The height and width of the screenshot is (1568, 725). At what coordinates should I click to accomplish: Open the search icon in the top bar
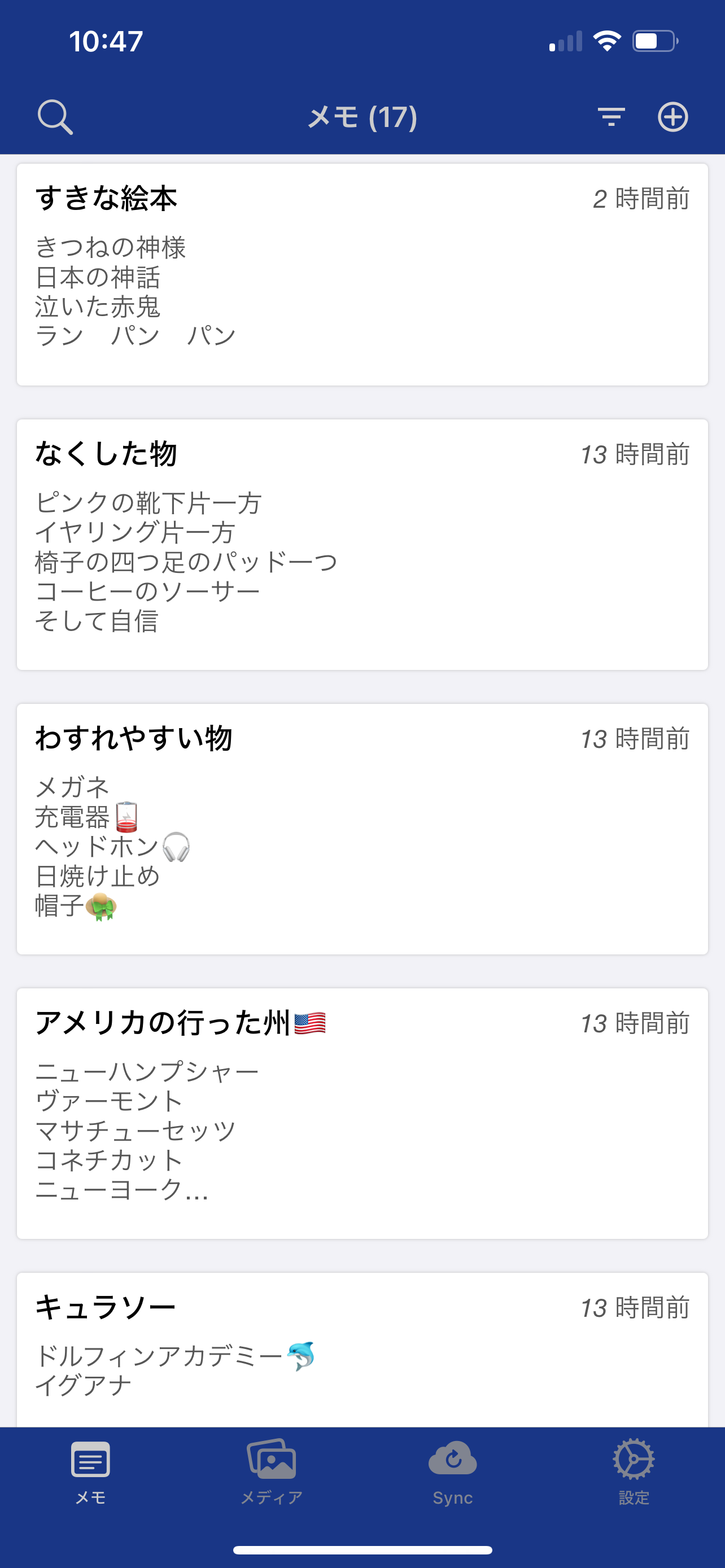[x=55, y=117]
